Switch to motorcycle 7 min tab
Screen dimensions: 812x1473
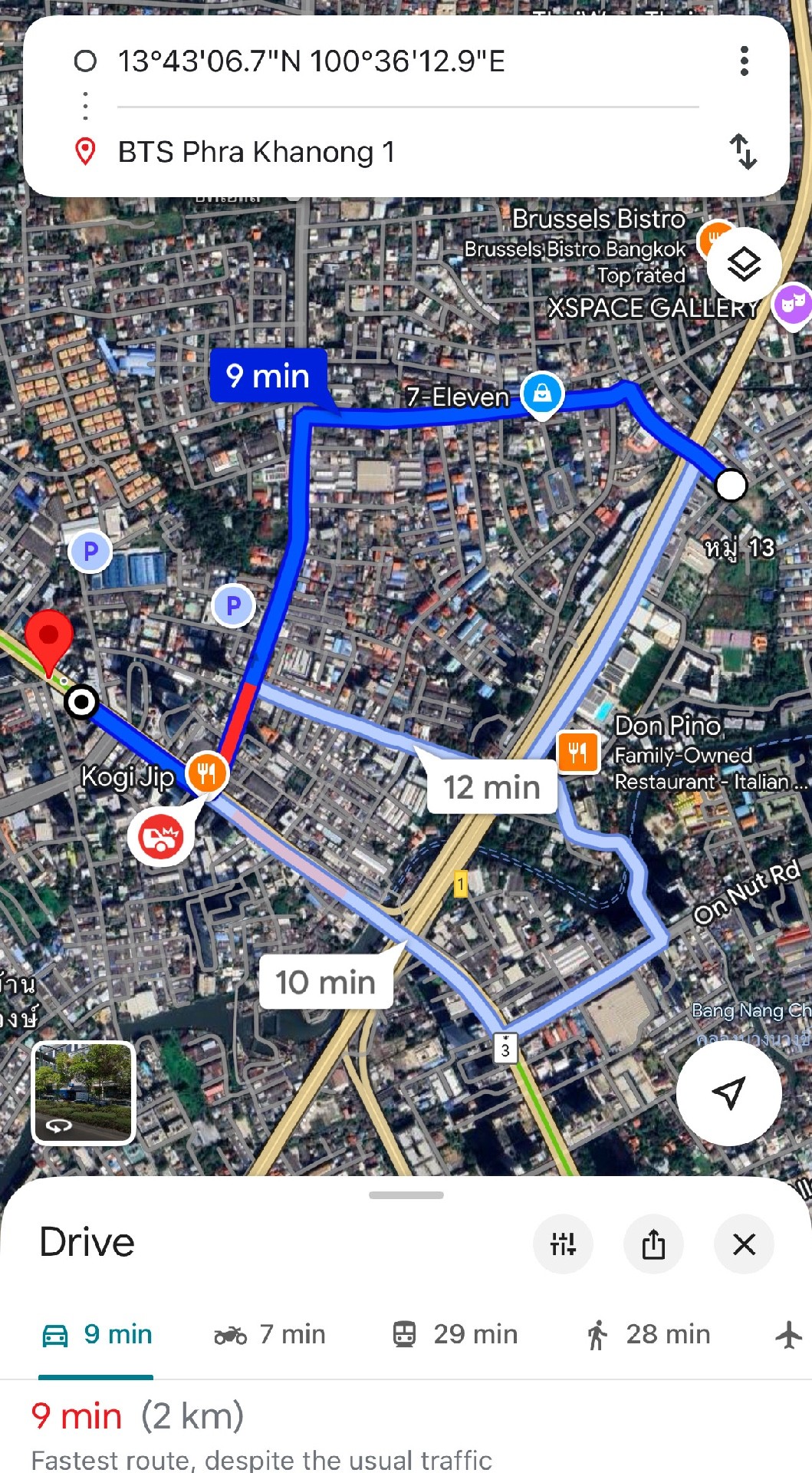click(270, 1335)
